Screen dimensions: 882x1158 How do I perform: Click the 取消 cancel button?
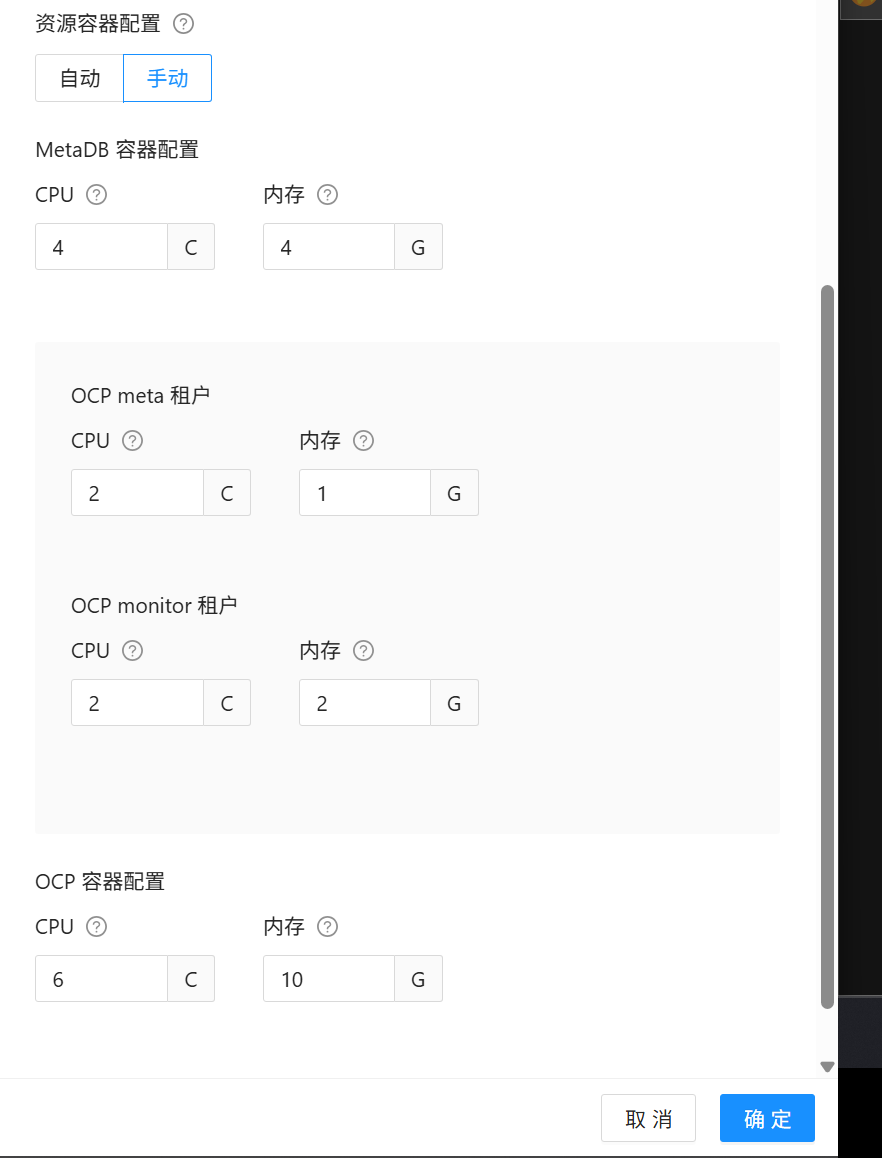click(x=648, y=1118)
